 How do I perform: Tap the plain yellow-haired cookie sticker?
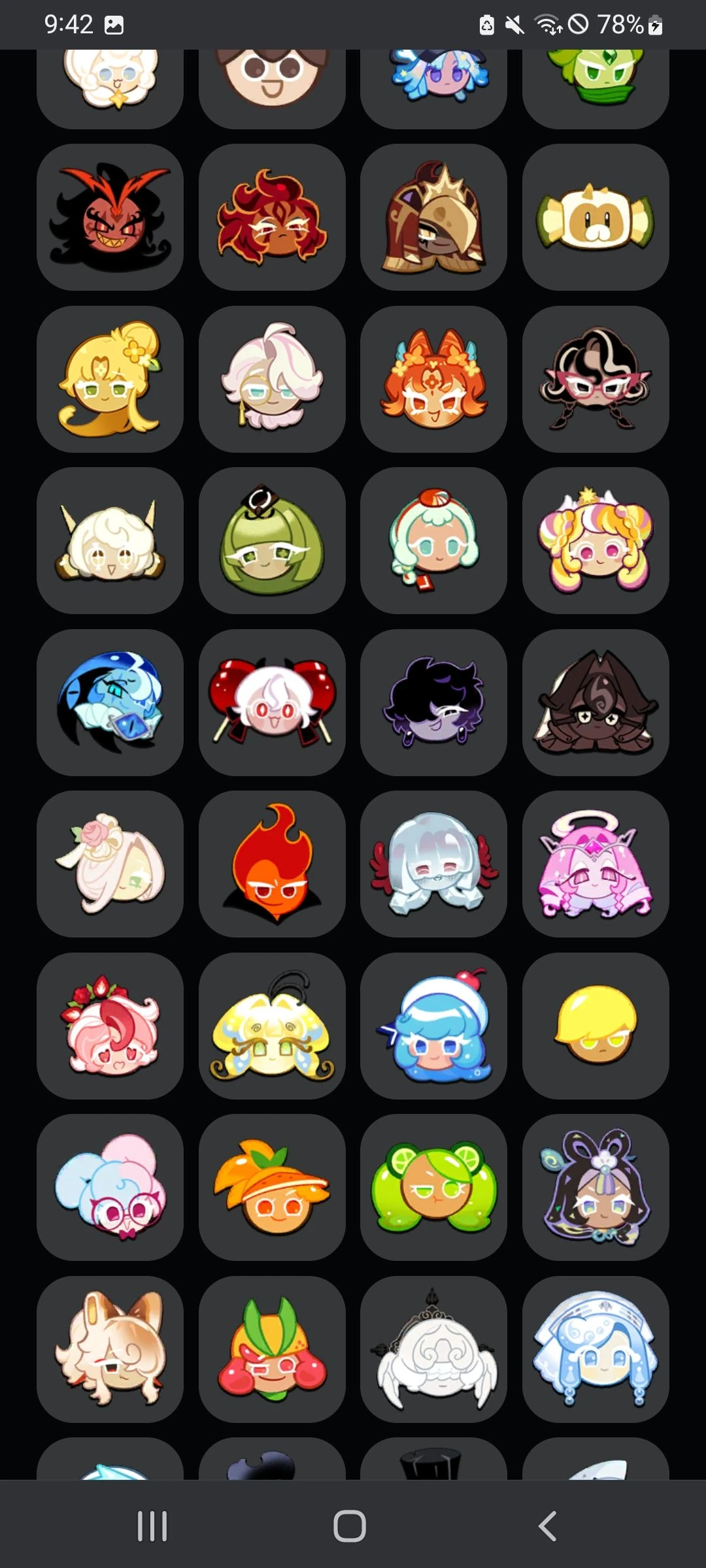pos(595,1026)
